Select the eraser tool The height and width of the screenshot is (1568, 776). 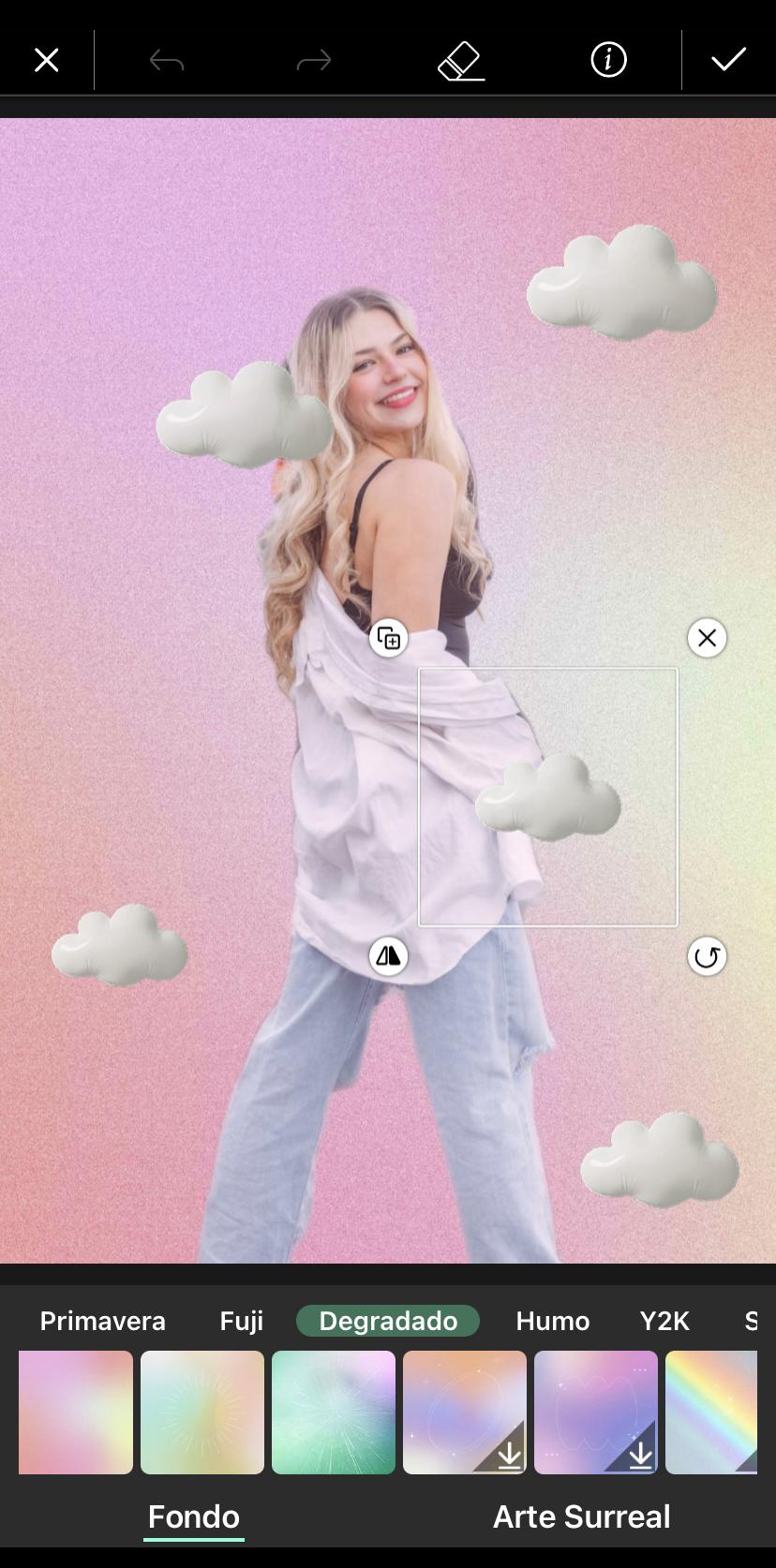[x=461, y=61]
